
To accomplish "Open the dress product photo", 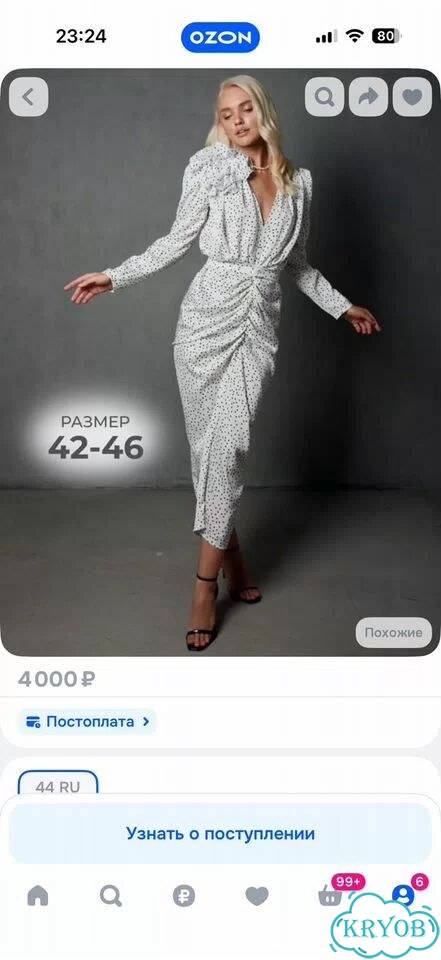I will 220,362.
